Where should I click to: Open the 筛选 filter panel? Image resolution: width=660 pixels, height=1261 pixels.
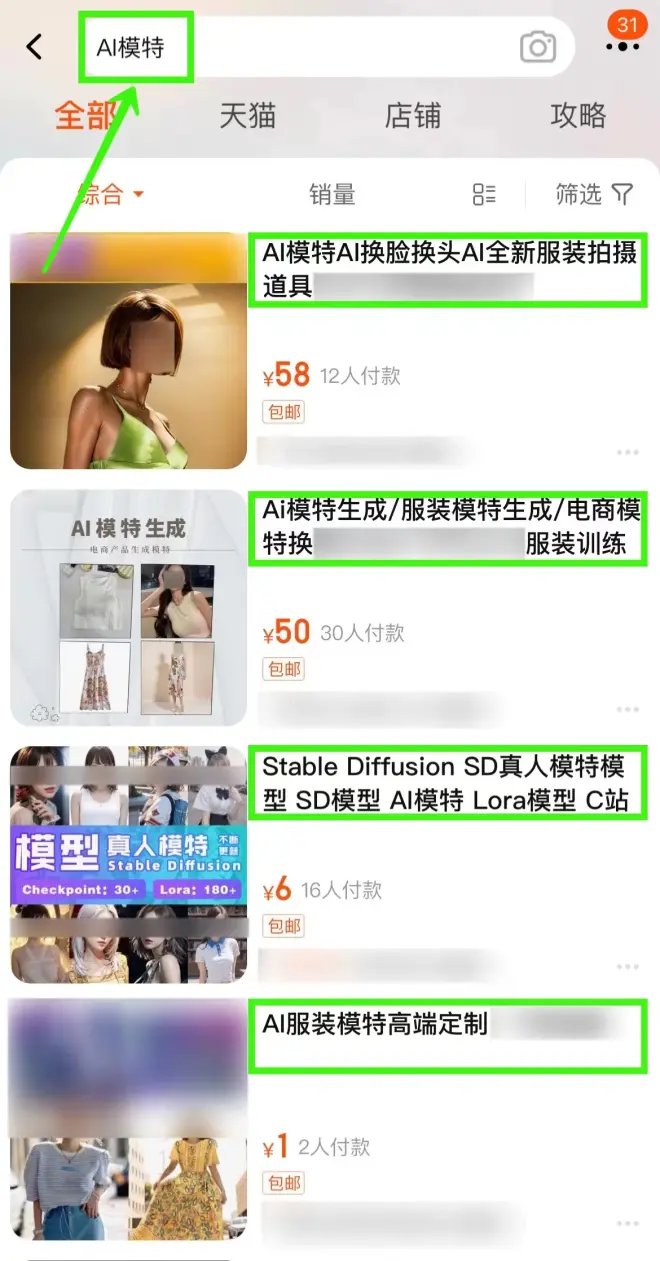pos(594,194)
